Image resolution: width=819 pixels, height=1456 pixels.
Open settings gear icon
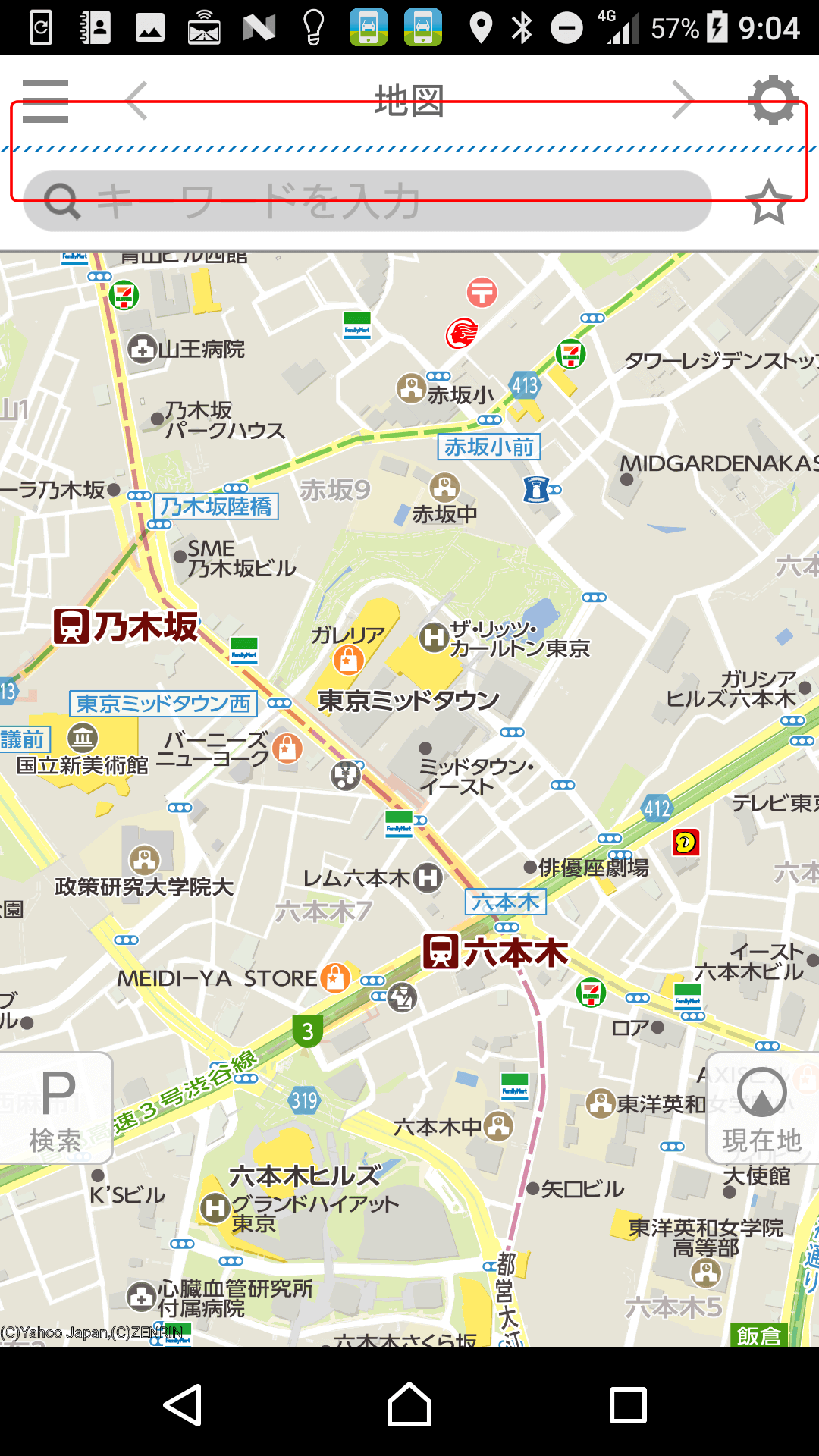773,101
